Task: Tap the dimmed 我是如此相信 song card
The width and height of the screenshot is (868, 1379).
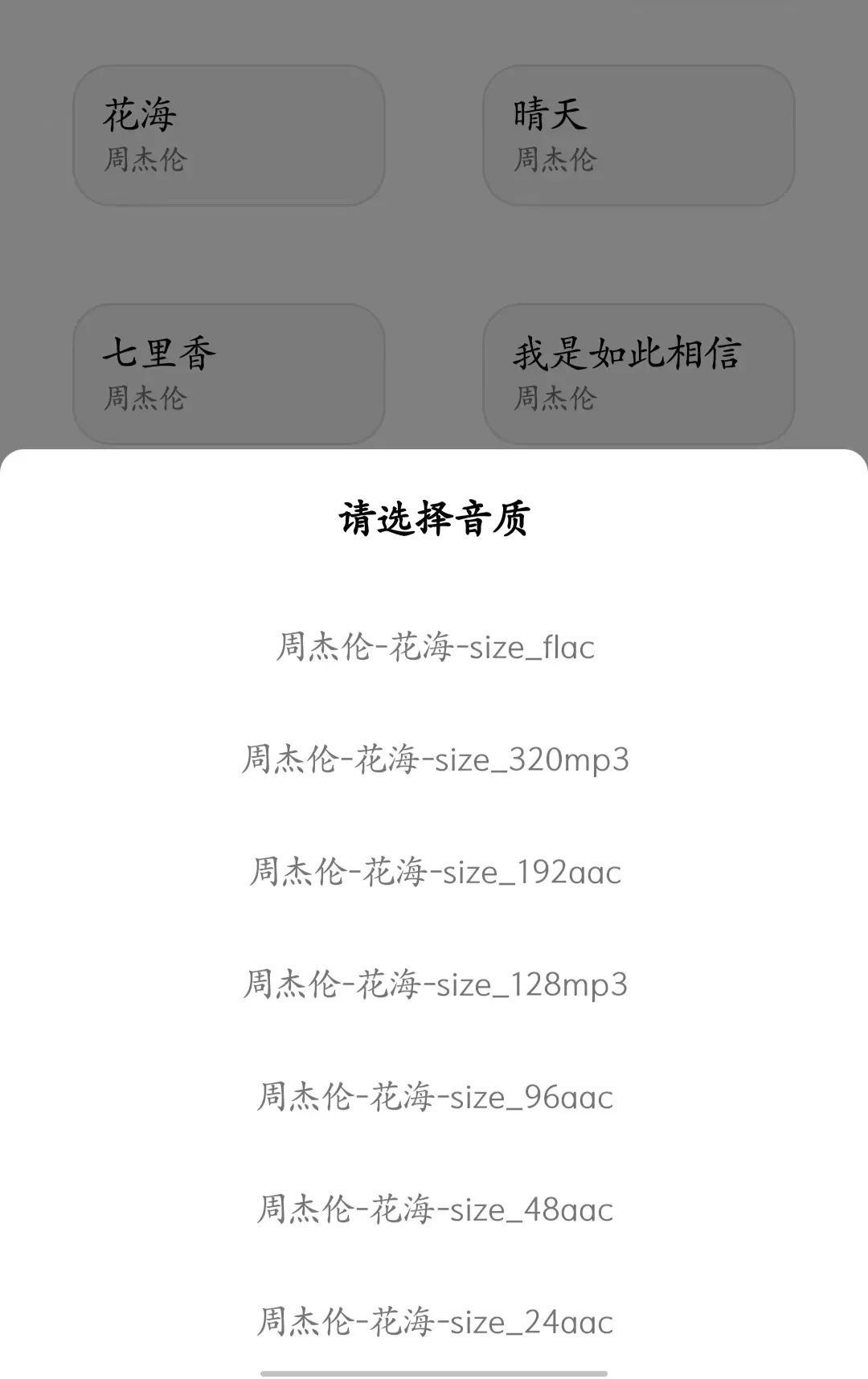Action: 638,374
